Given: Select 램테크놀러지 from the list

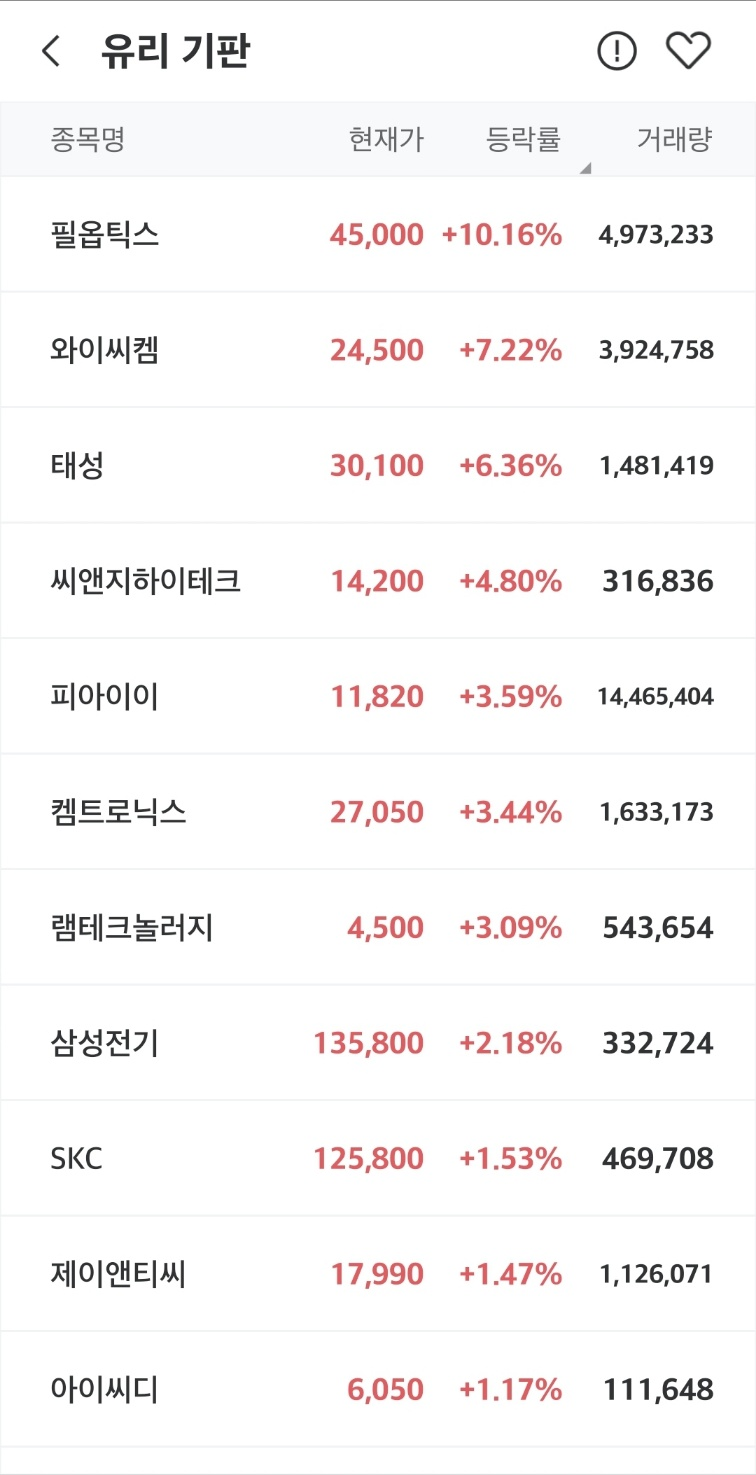Looking at the screenshot, I should pyautogui.click(x=378, y=928).
